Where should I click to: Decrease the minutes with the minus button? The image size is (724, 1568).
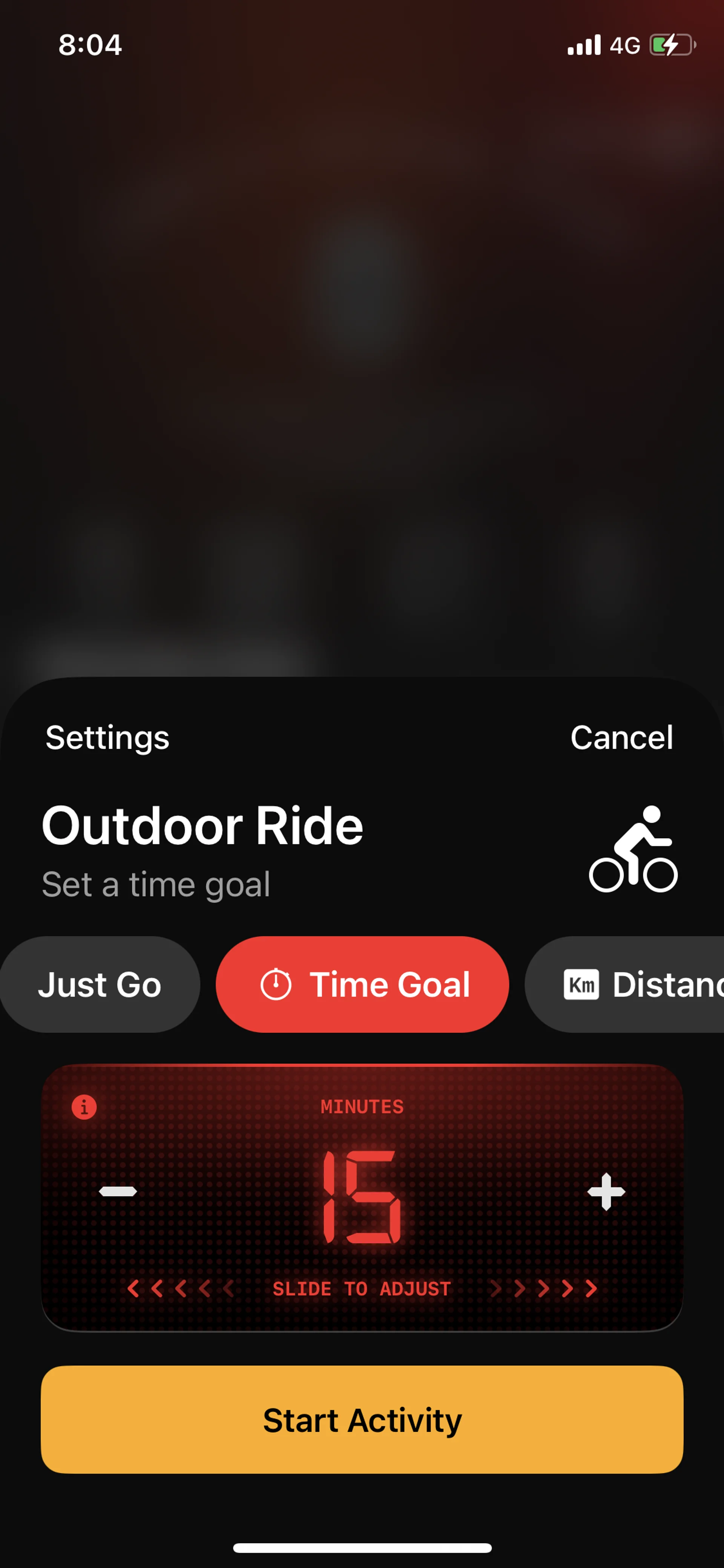click(118, 1191)
